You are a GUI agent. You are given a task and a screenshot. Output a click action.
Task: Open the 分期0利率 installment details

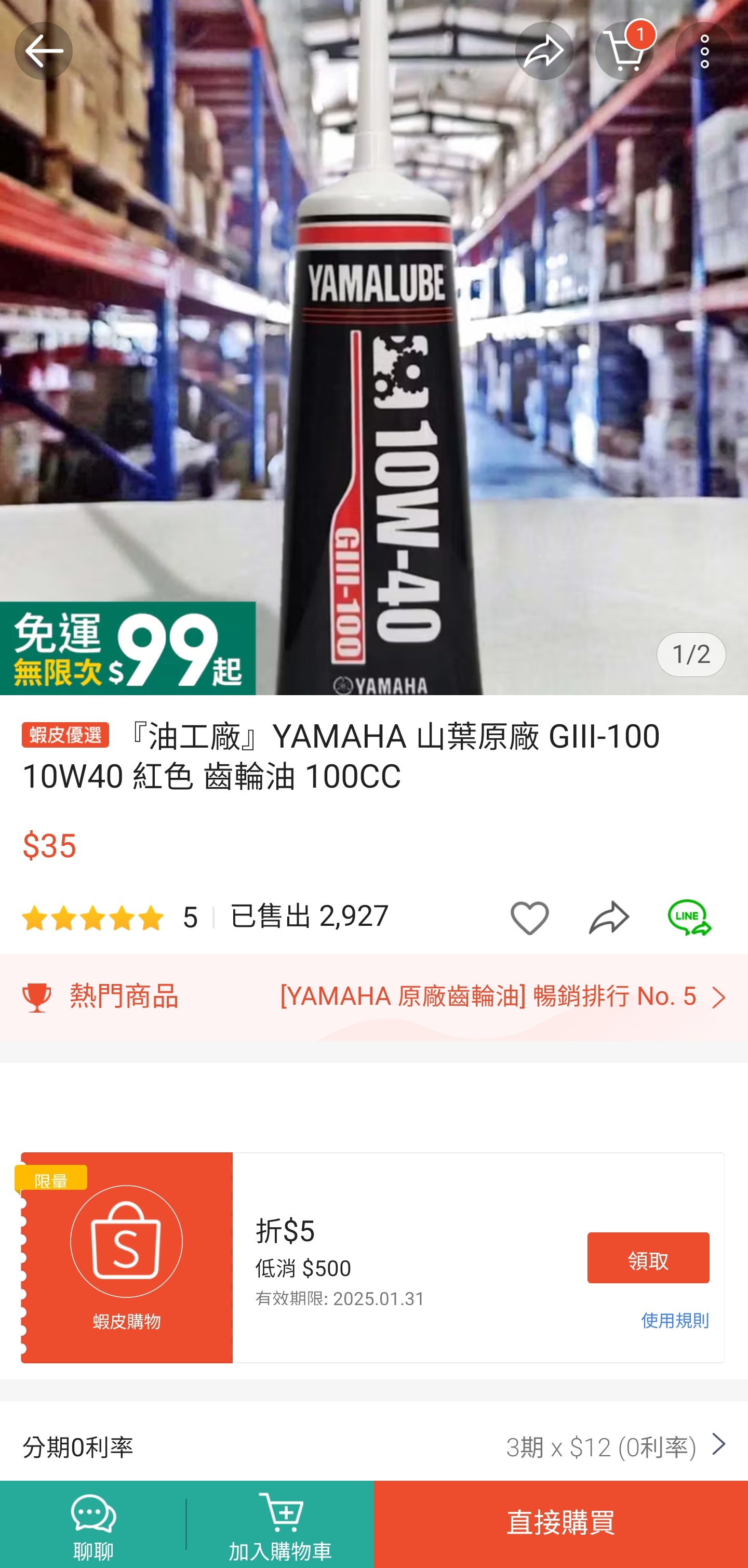point(373,1446)
